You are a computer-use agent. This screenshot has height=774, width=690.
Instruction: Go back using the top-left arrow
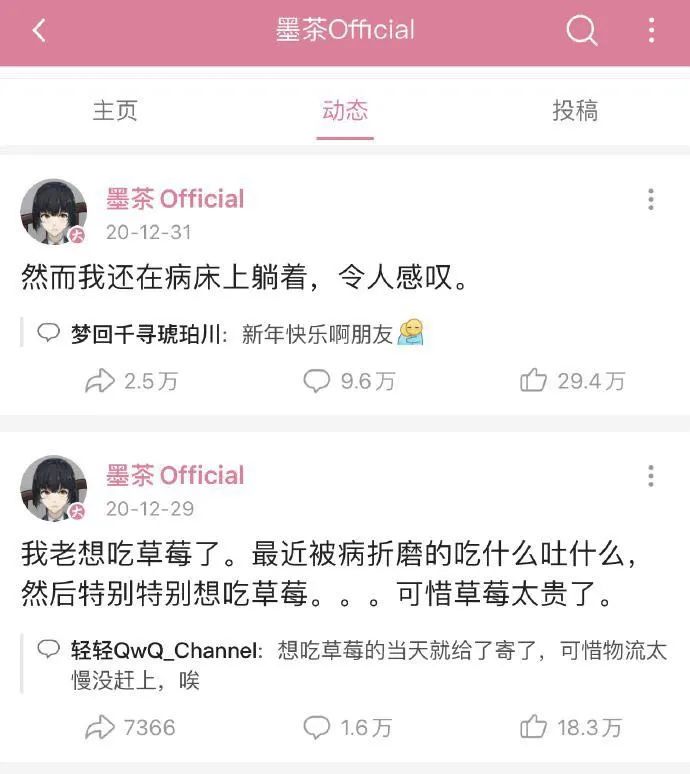[39, 31]
